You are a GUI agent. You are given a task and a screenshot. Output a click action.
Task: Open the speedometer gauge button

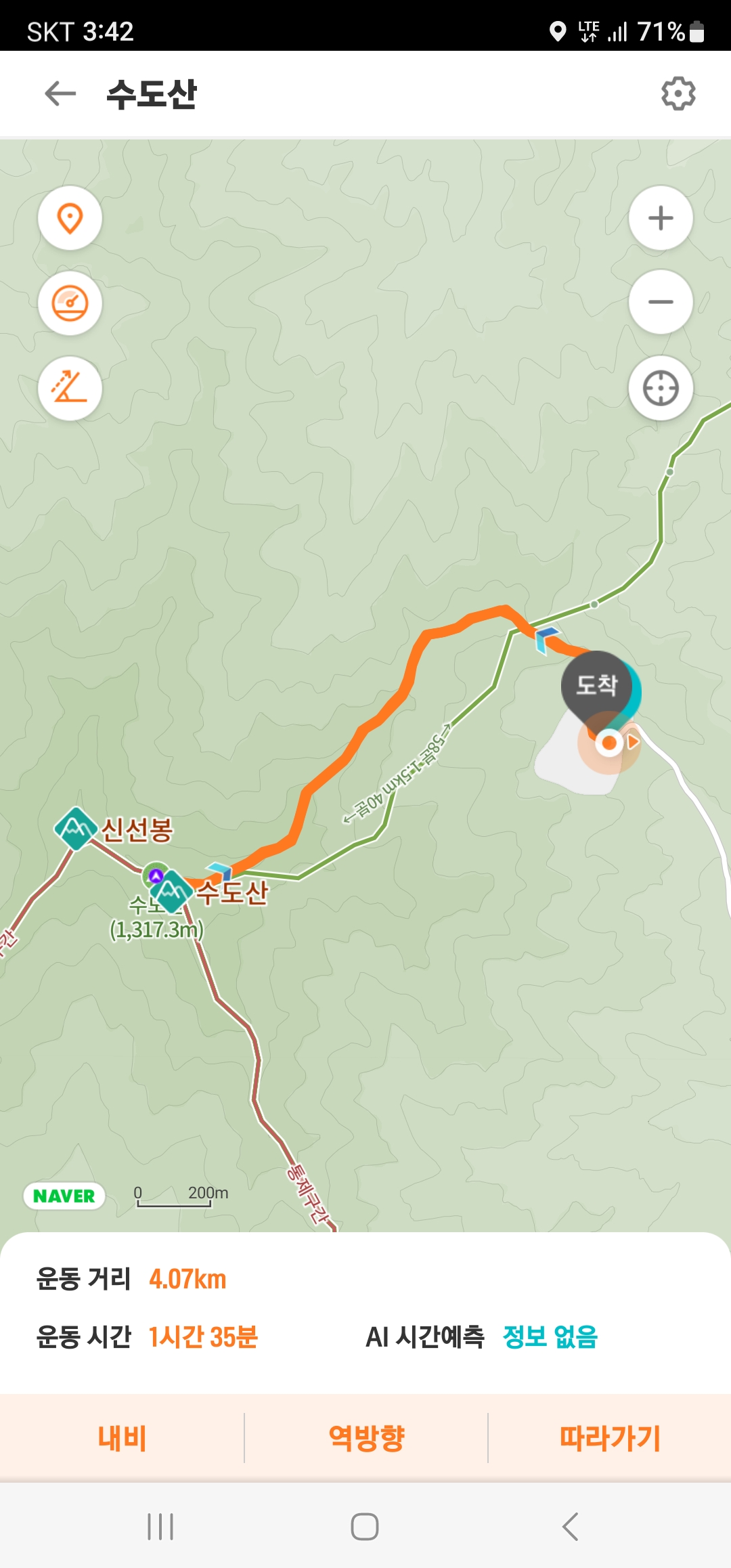[x=70, y=303]
